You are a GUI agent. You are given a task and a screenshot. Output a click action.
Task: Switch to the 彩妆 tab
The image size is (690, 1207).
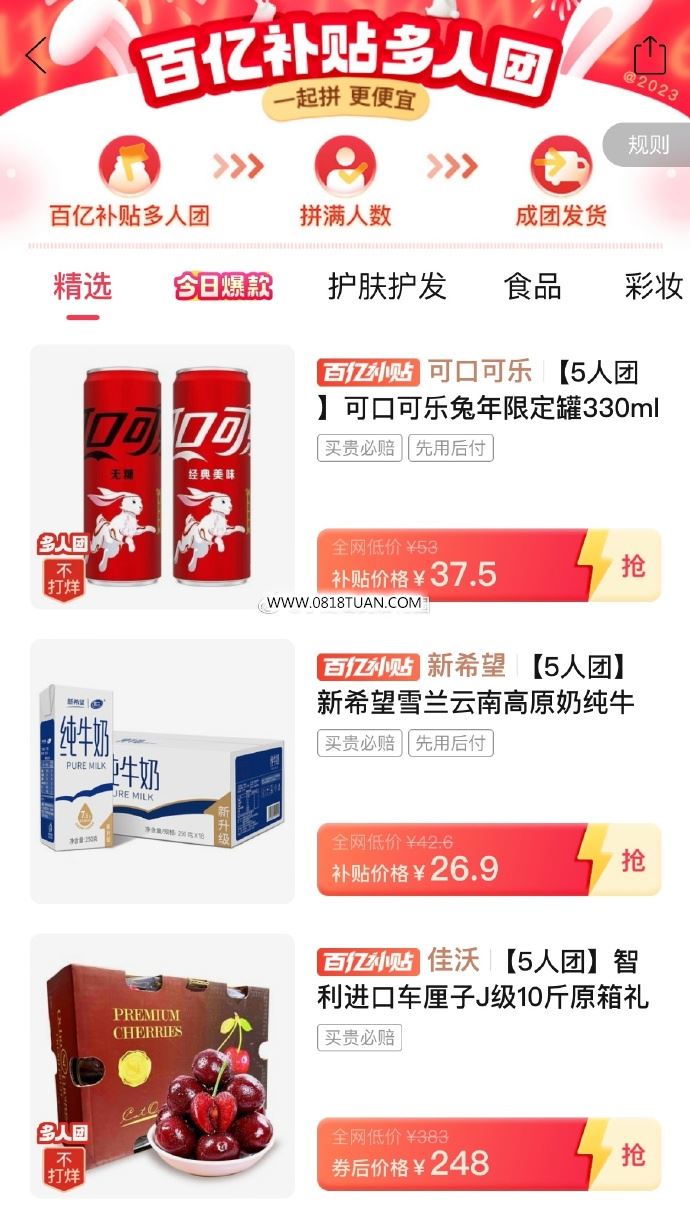[654, 287]
